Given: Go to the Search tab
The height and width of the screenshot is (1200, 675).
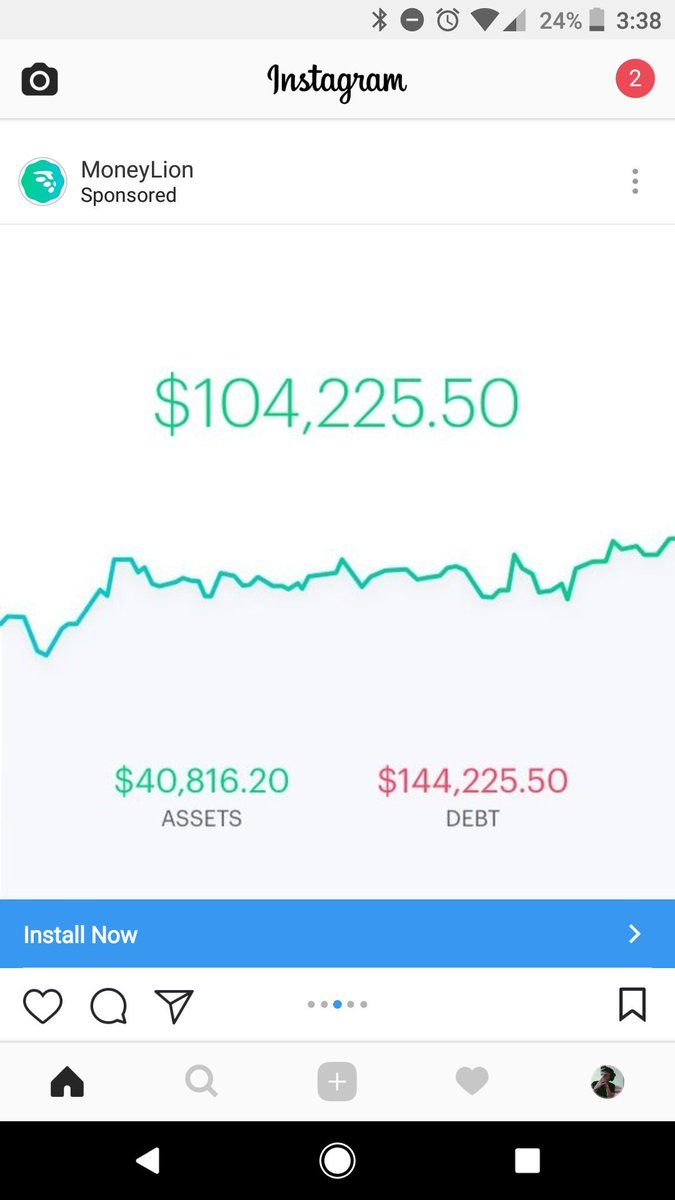Looking at the screenshot, I should click(201, 1081).
